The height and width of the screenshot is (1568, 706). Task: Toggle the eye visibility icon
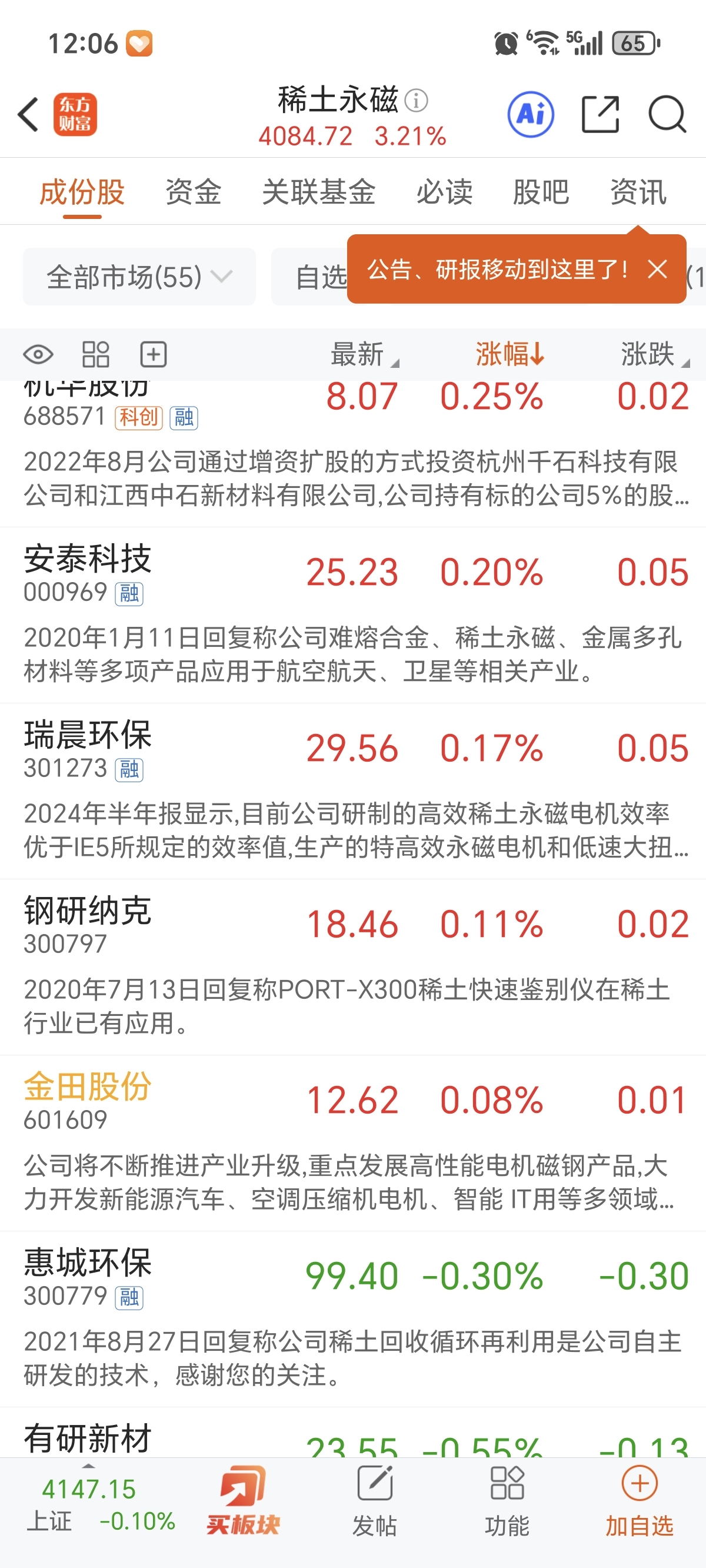(38, 354)
